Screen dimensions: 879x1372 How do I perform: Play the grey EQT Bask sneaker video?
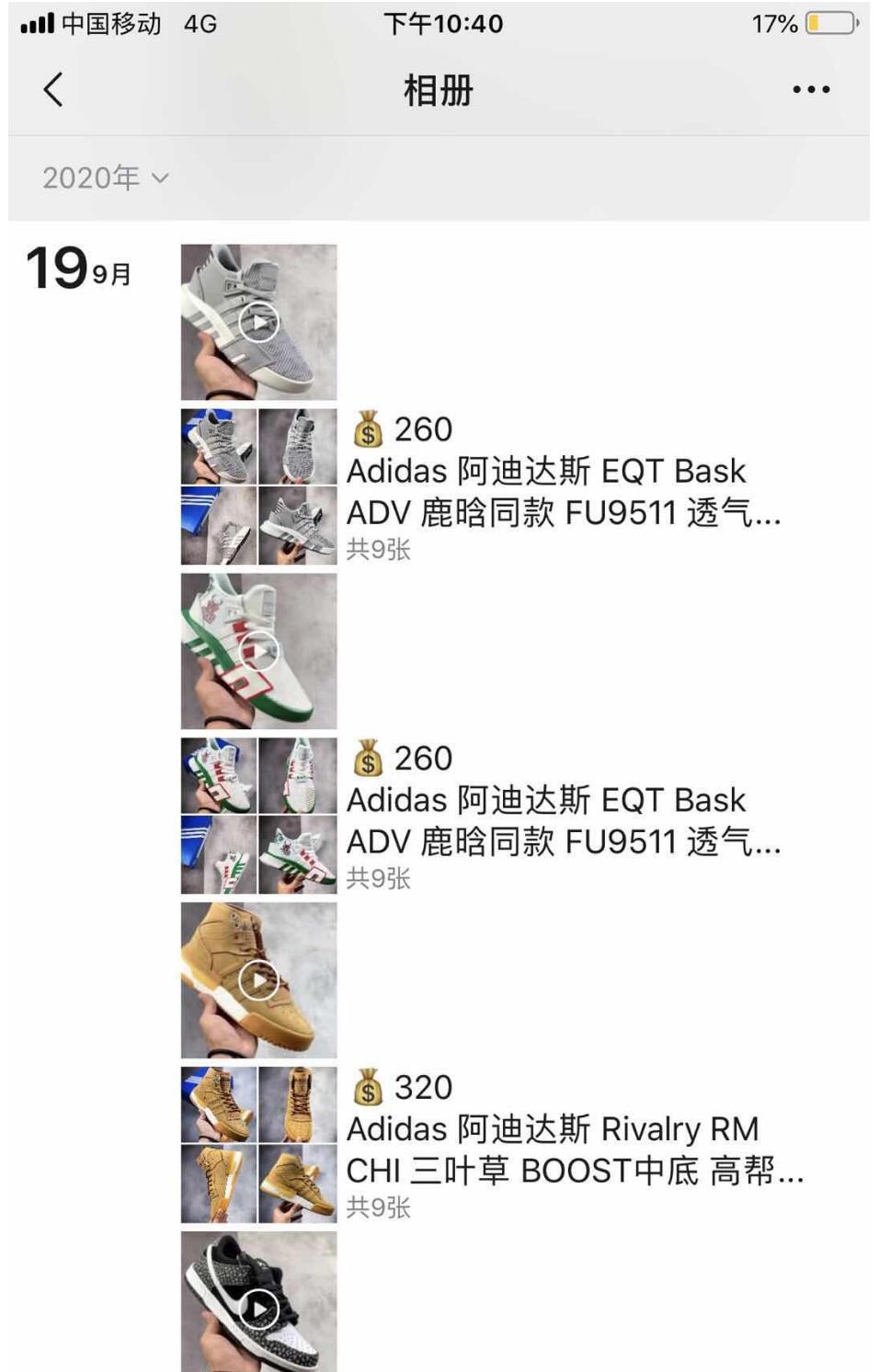coord(258,322)
